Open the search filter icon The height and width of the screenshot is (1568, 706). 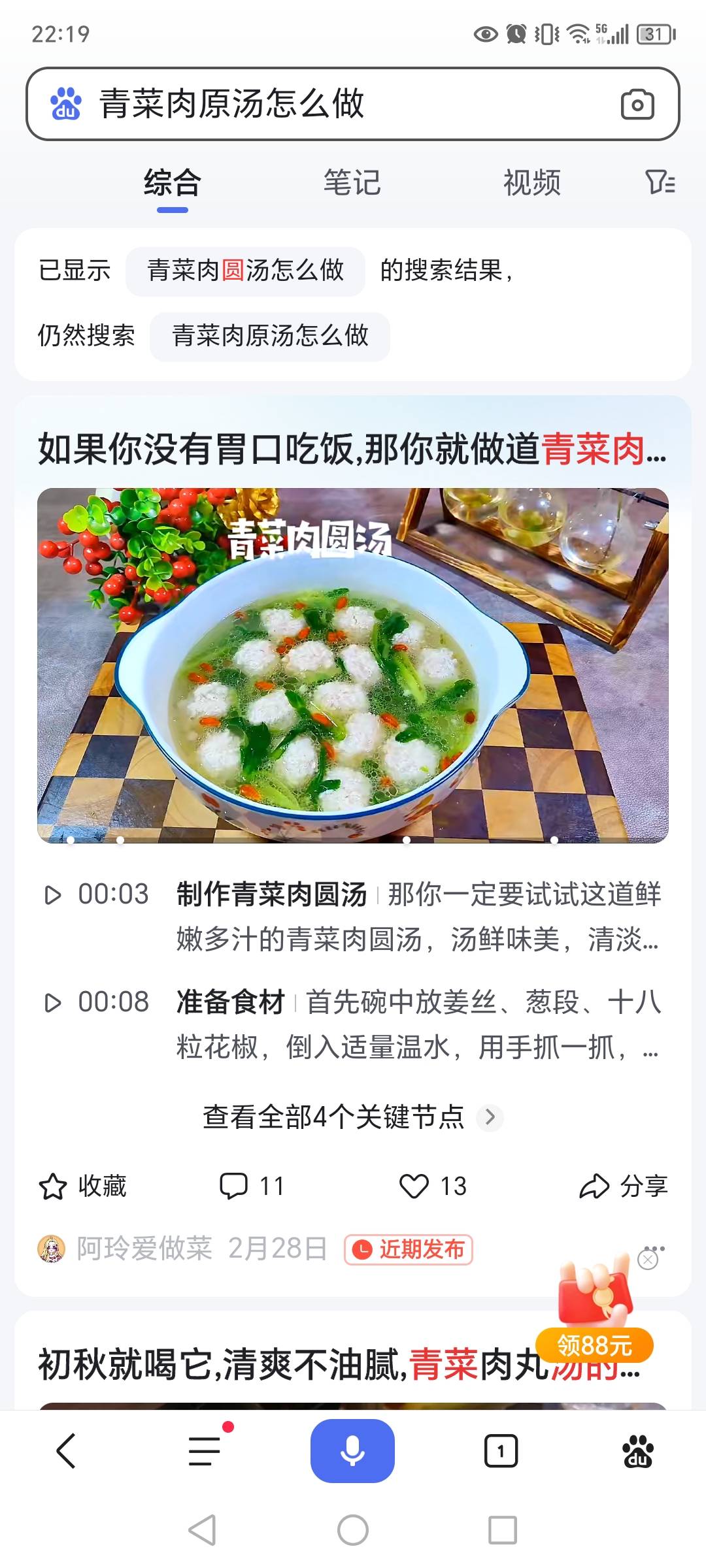tap(660, 182)
